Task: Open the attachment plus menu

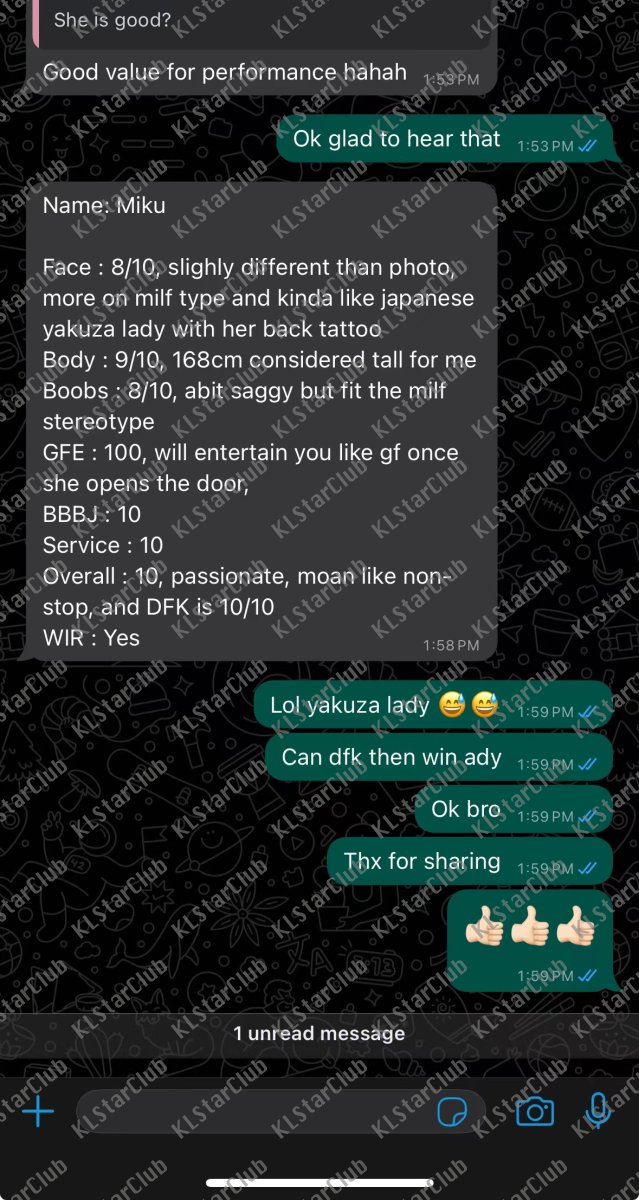Action: [x=38, y=1111]
